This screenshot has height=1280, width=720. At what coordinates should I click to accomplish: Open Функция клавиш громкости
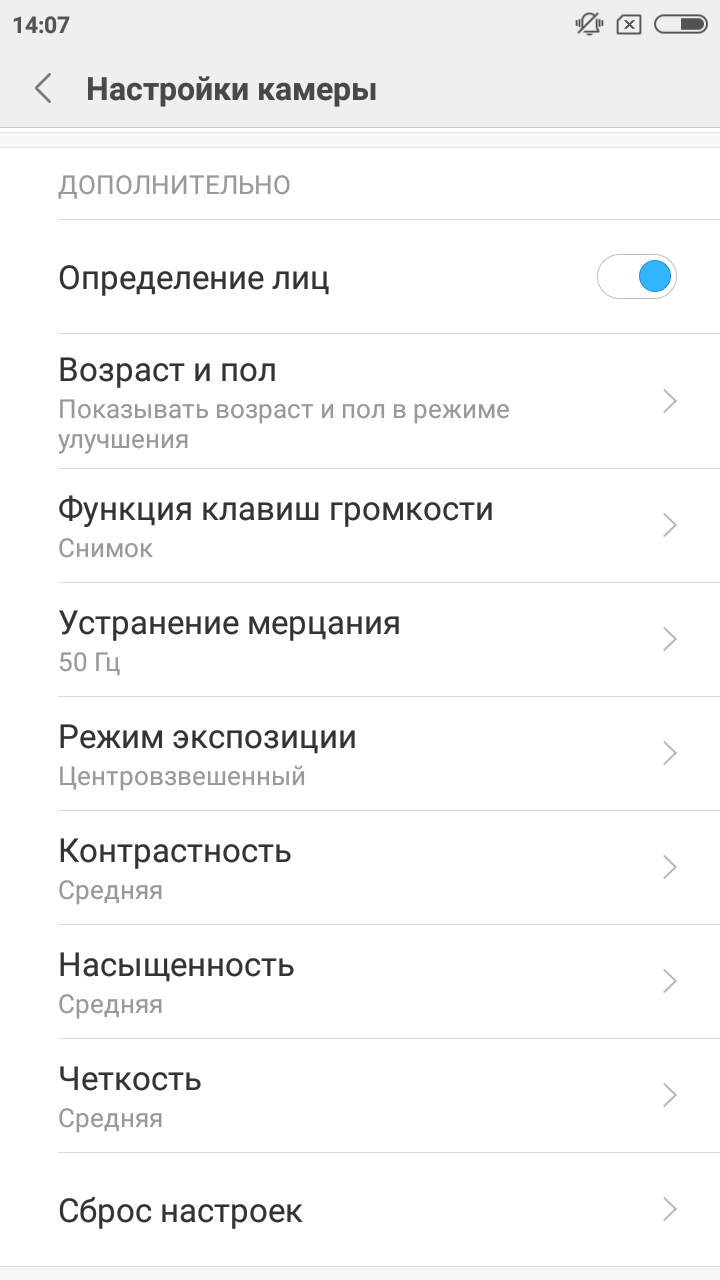point(360,526)
